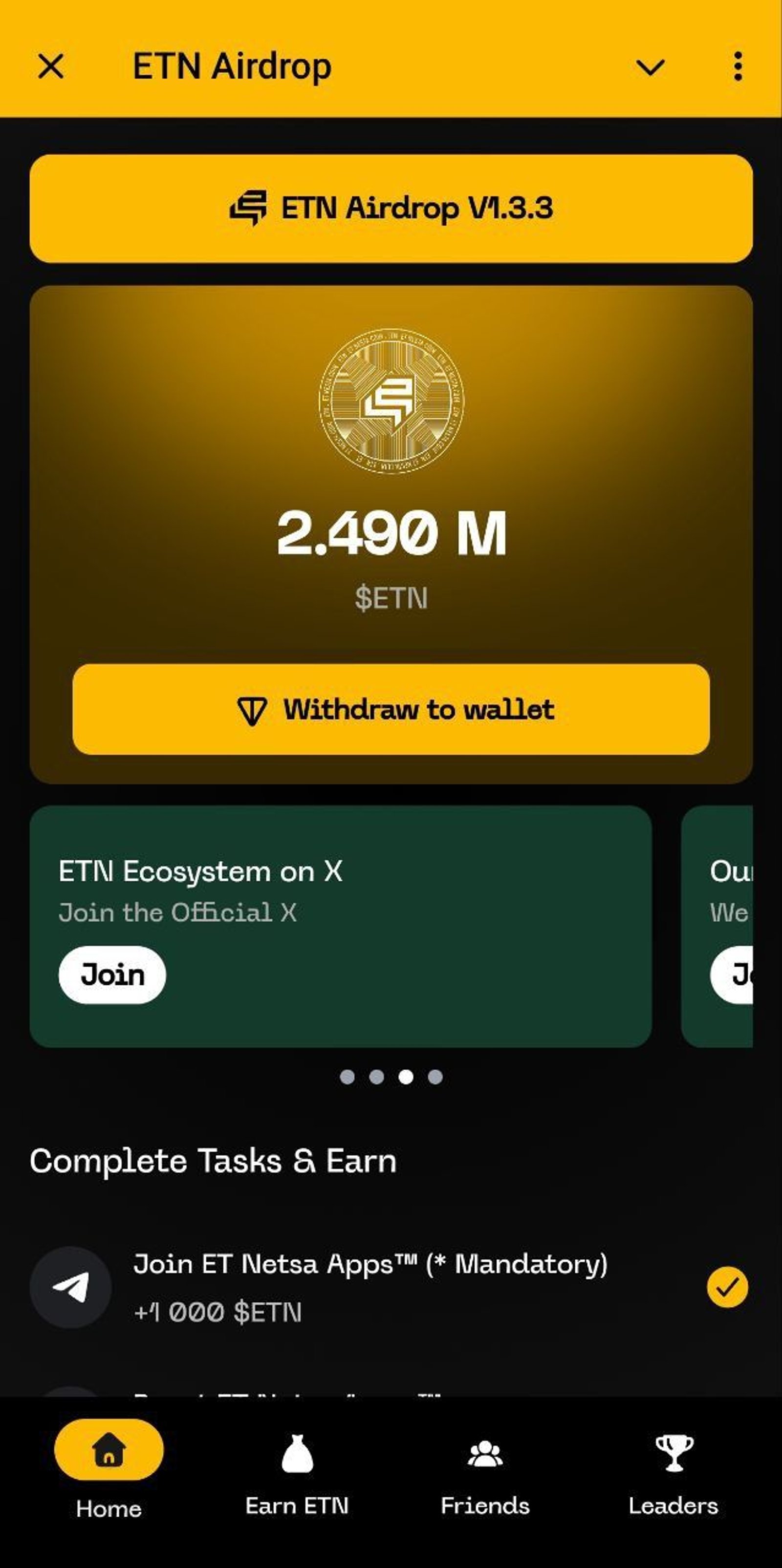Image resolution: width=782 pixels, height=1568 pixels.
Task: Collapse the mini app using the chevron
Action: point(651,67)
